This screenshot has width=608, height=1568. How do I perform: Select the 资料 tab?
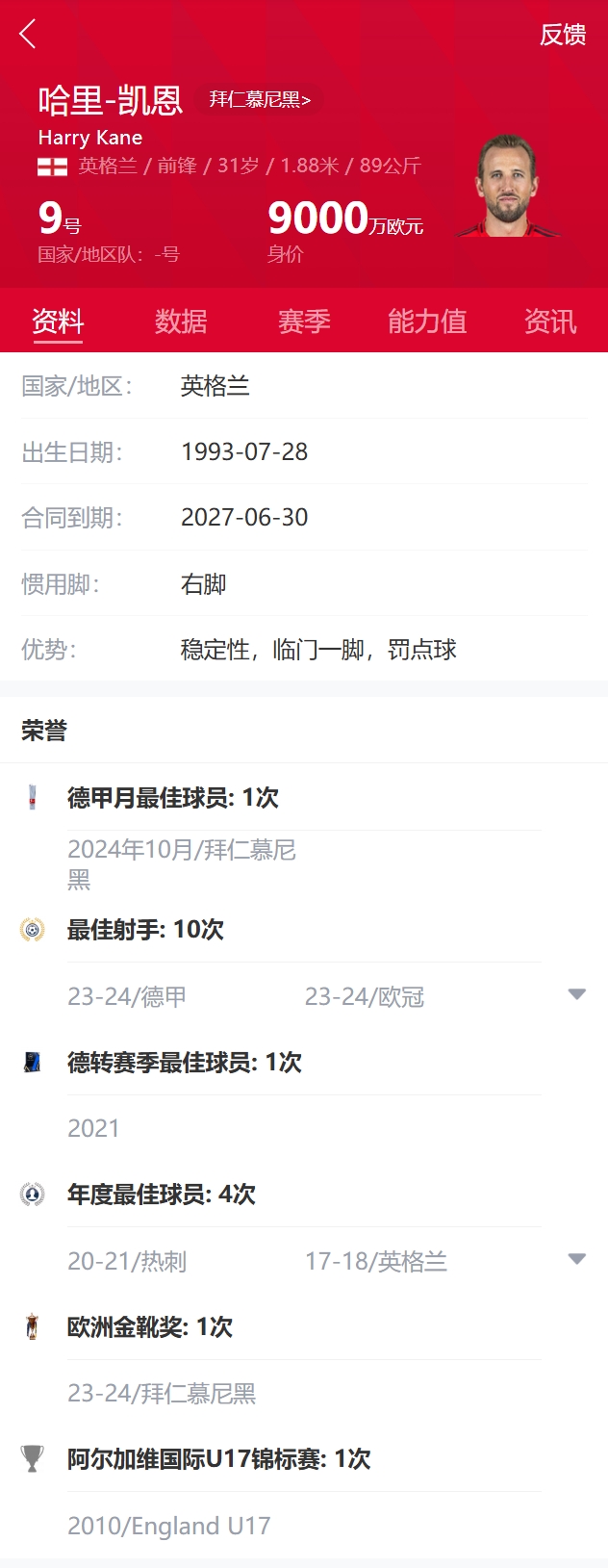pyautogui.click(x=58, y=321)
